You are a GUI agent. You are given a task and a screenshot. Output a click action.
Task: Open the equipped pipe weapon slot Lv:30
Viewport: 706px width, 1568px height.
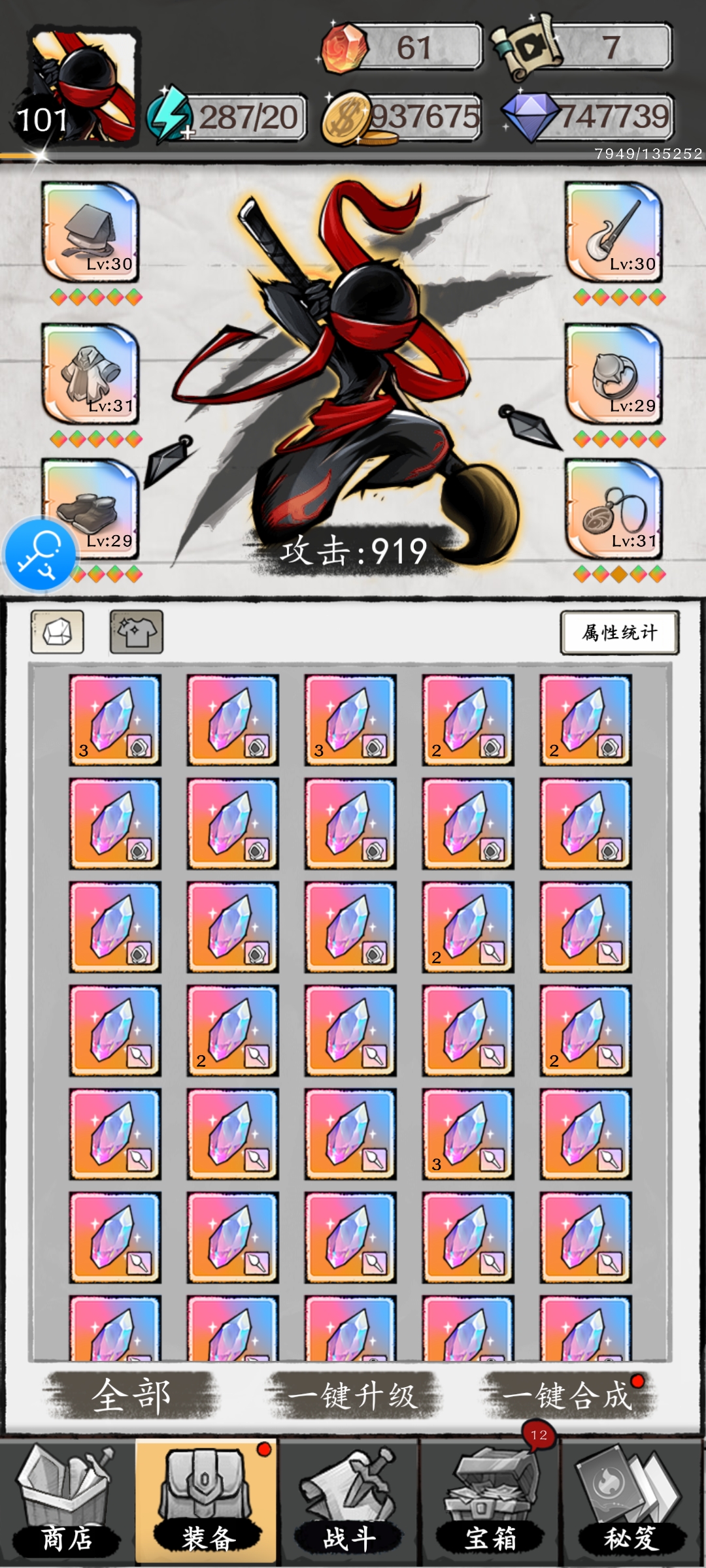coord(614,233)
